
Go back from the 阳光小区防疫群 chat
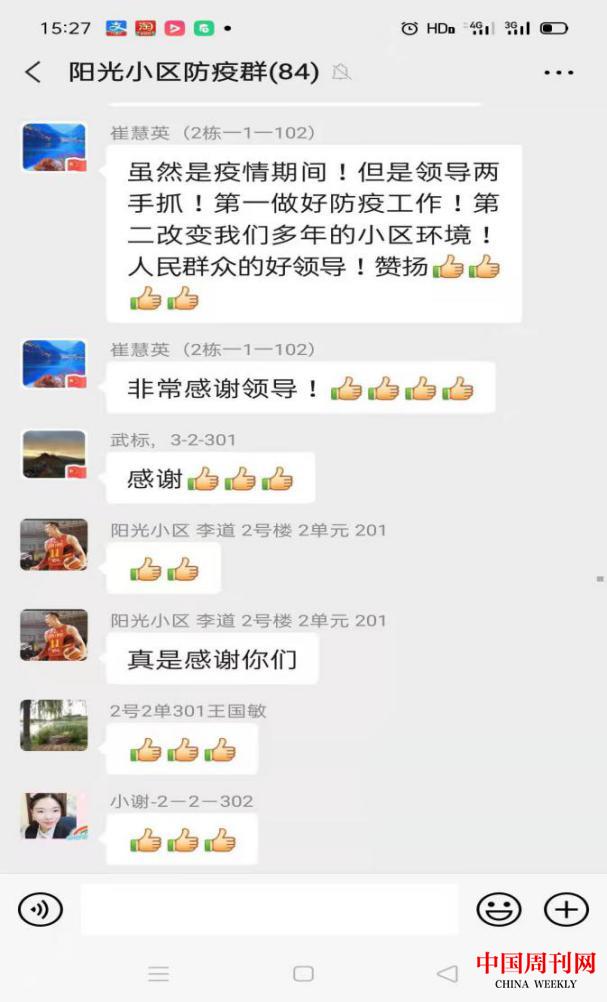pyautogui.click(x=33, y=72)
